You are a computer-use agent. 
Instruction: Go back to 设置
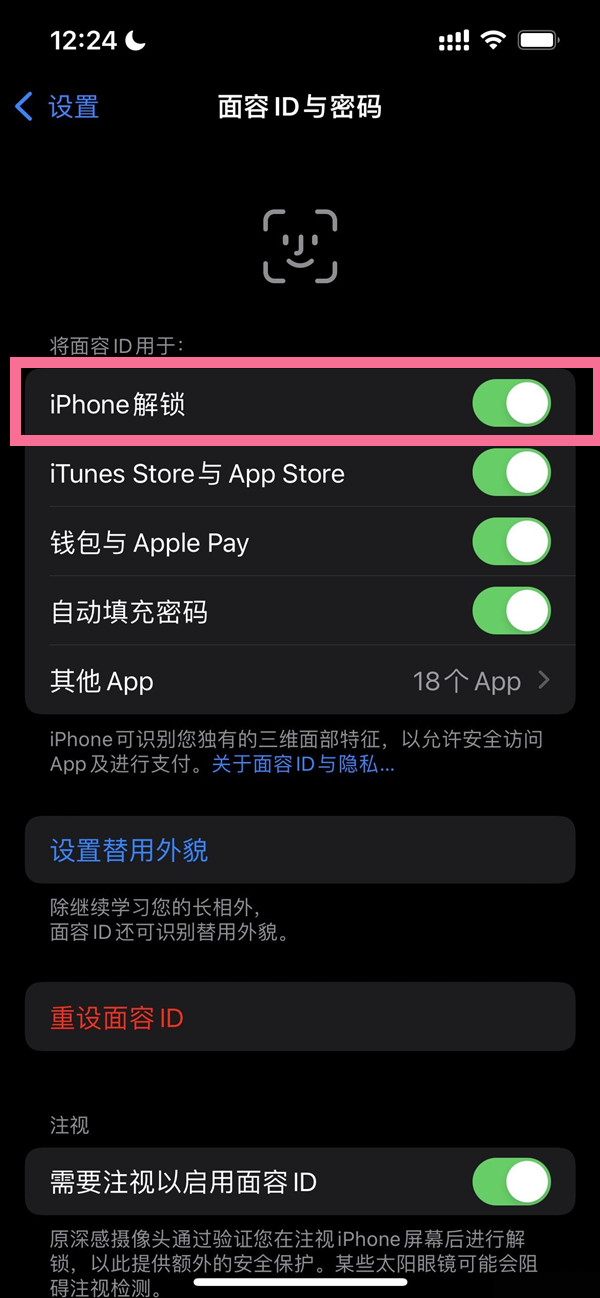[58, 107]
